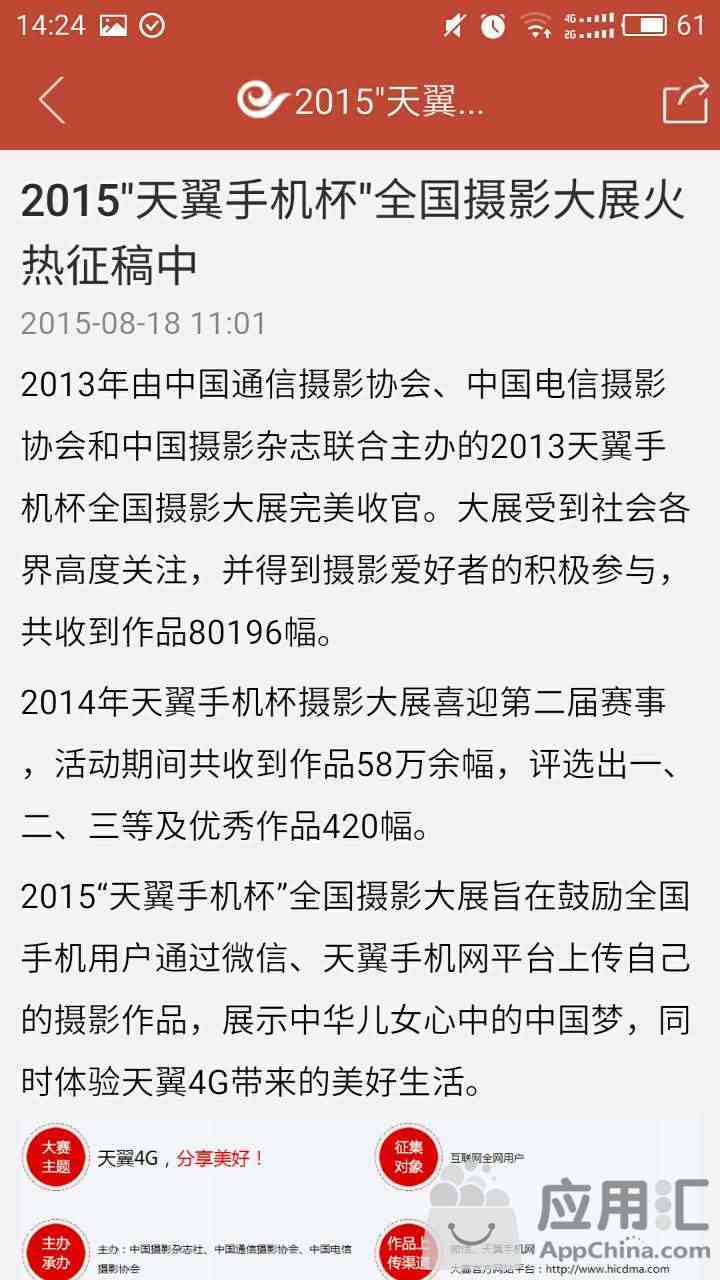The image size is (720, 1280).
Task: Go back using the header arrow
Action: 52,100
